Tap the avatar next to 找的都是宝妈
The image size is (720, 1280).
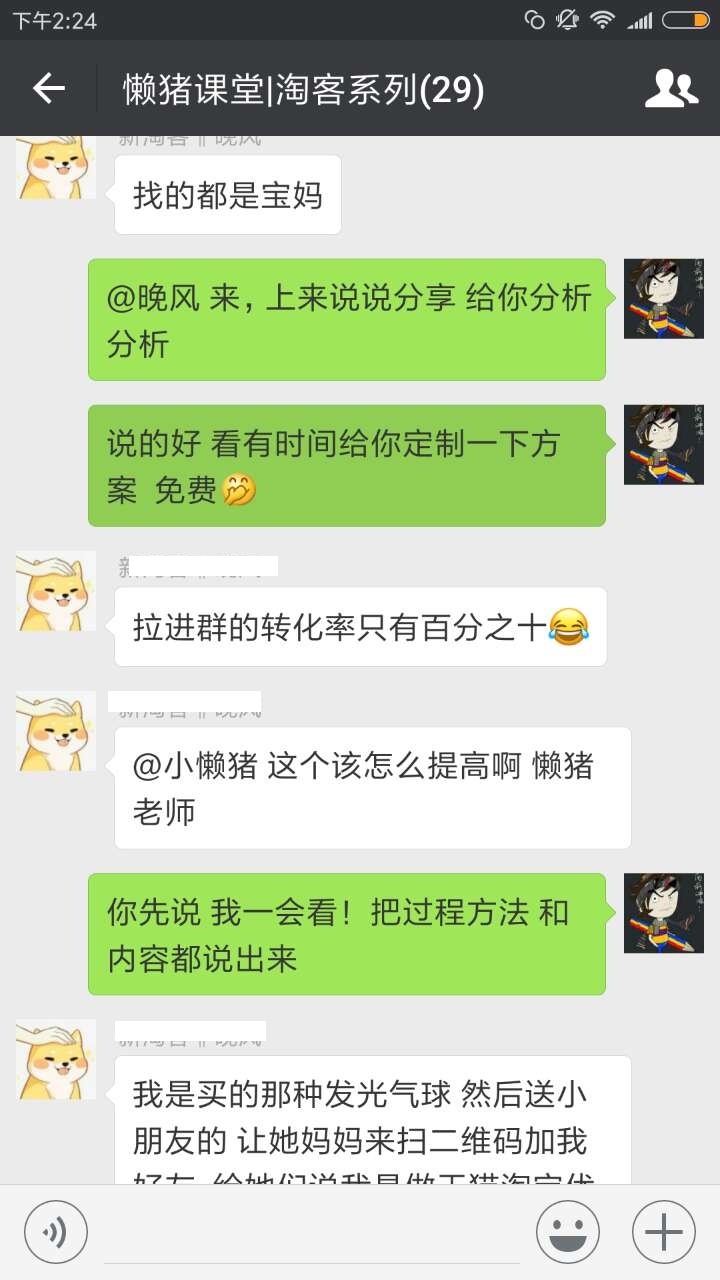point(56,168)
